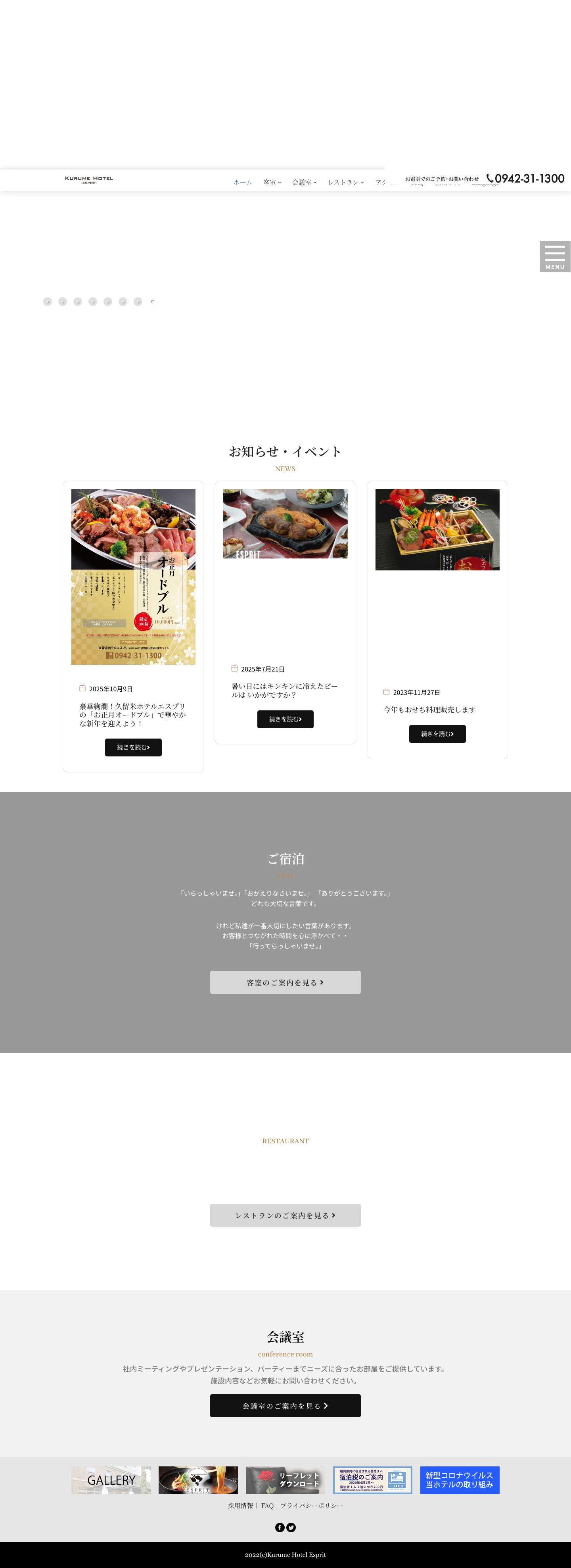The width and height of the screenshot is (571, 1568).
Task: Open the プライバシーポリシー footer link
Action: coord(311,1505)
